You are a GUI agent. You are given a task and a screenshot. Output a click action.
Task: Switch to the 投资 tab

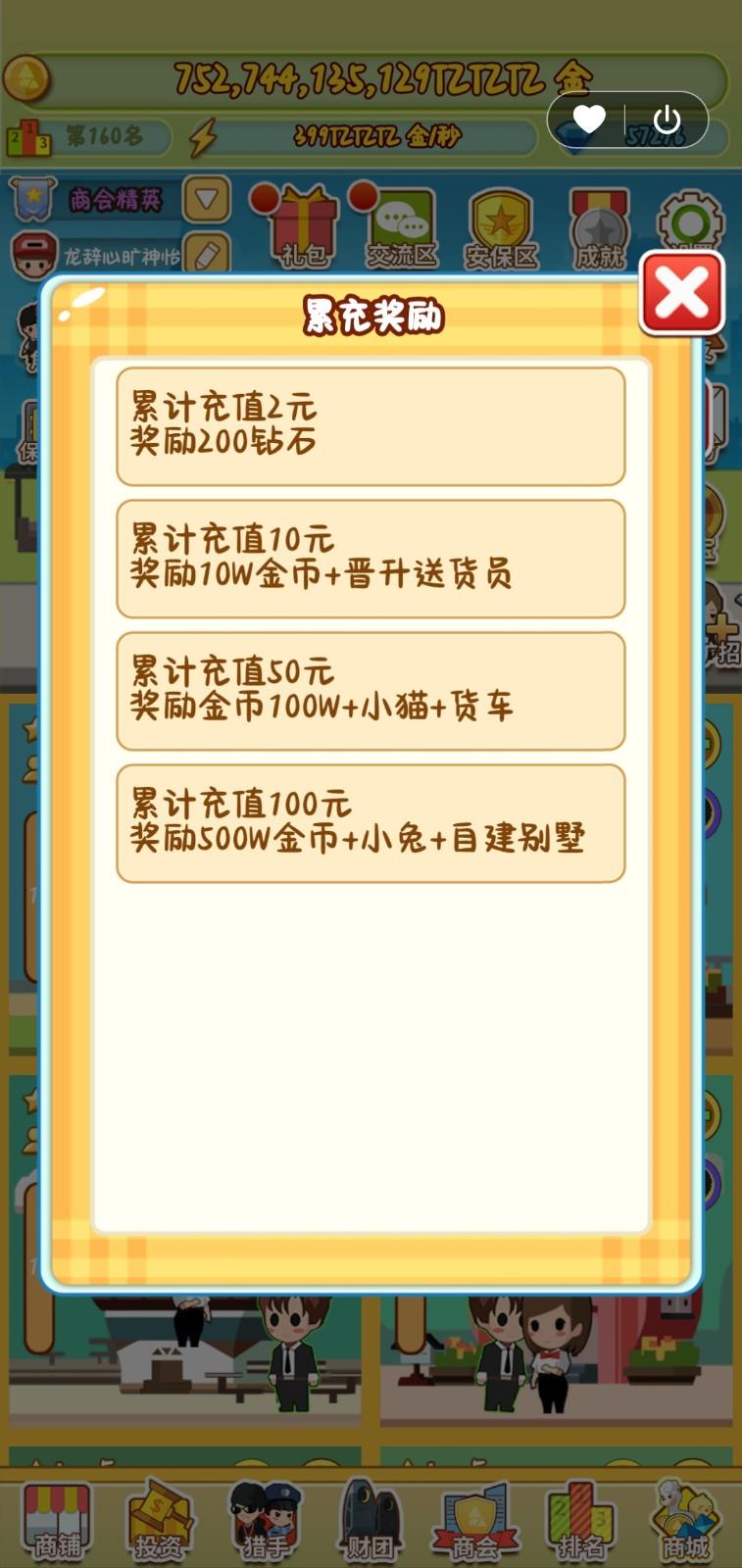(x=160, y=1521)
